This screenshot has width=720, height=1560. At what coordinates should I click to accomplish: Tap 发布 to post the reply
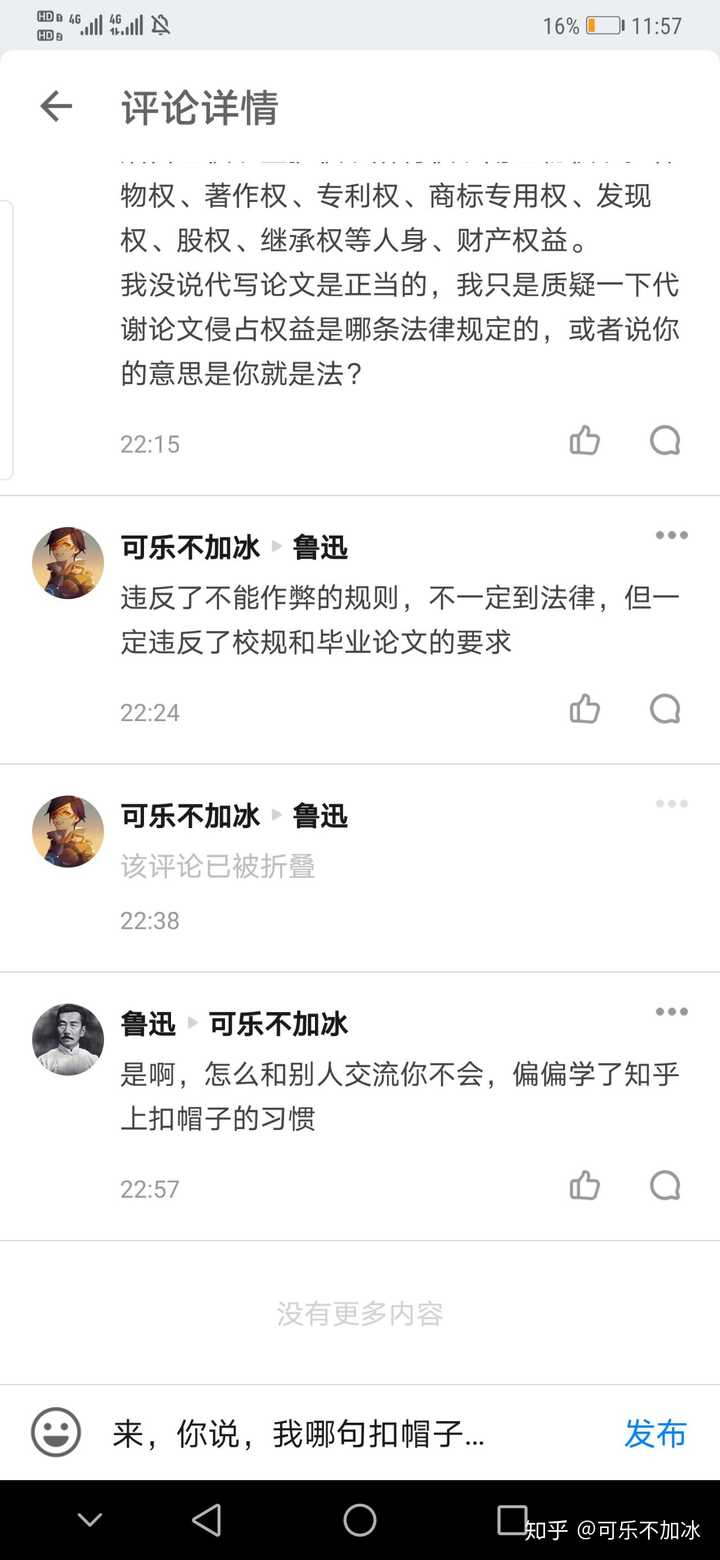click(x=655, y=1433)
